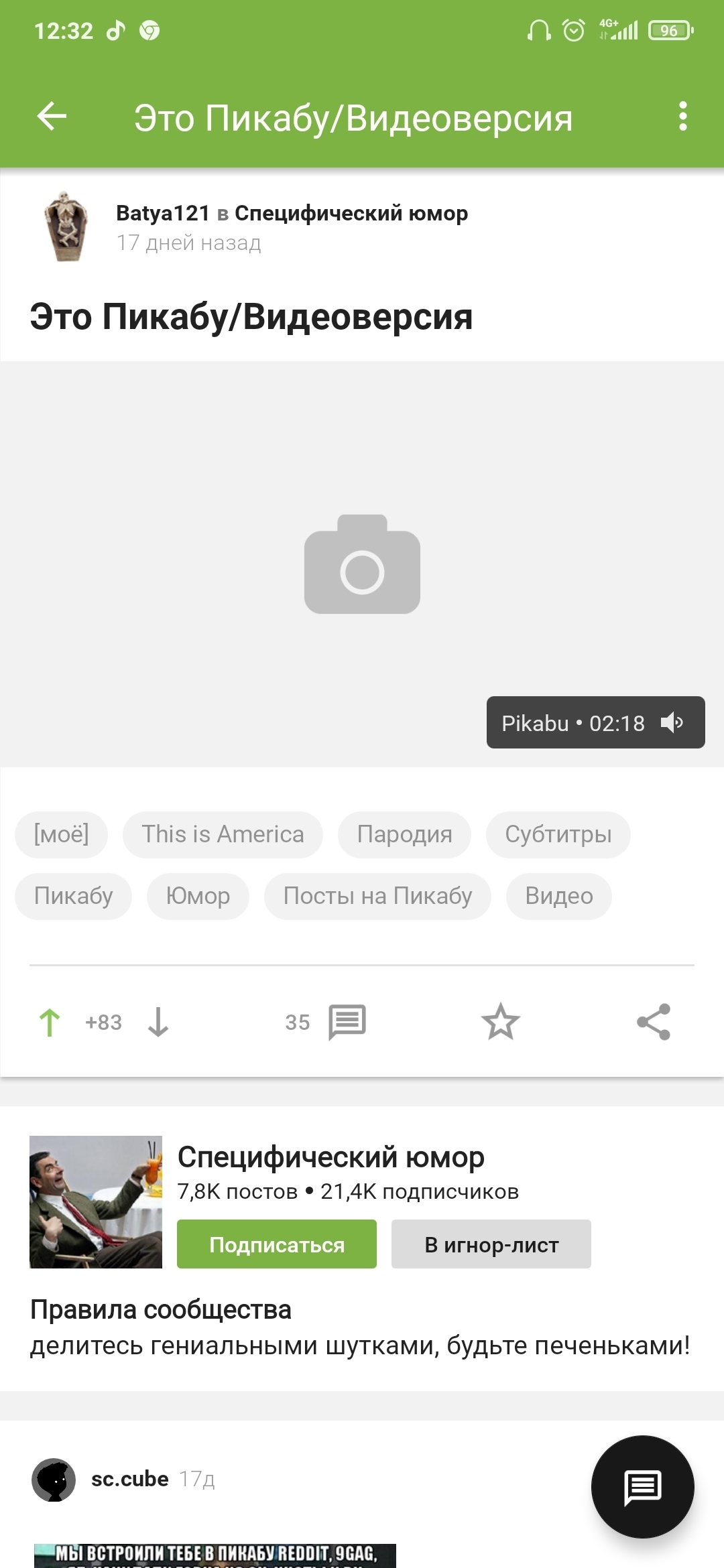Open the This is America tag

[223, 835]
